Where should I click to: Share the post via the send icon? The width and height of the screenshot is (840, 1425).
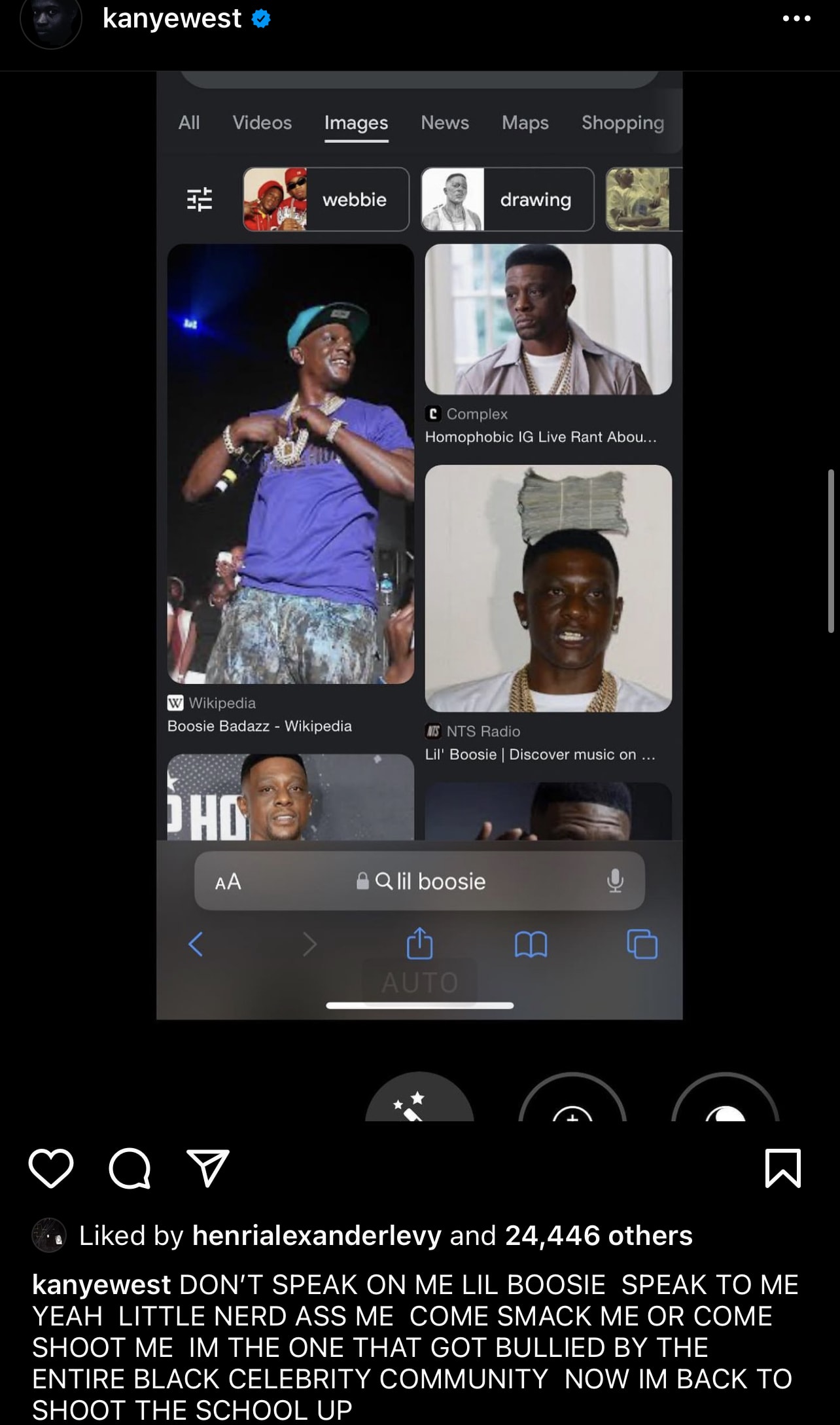(x=208, y=1168)
